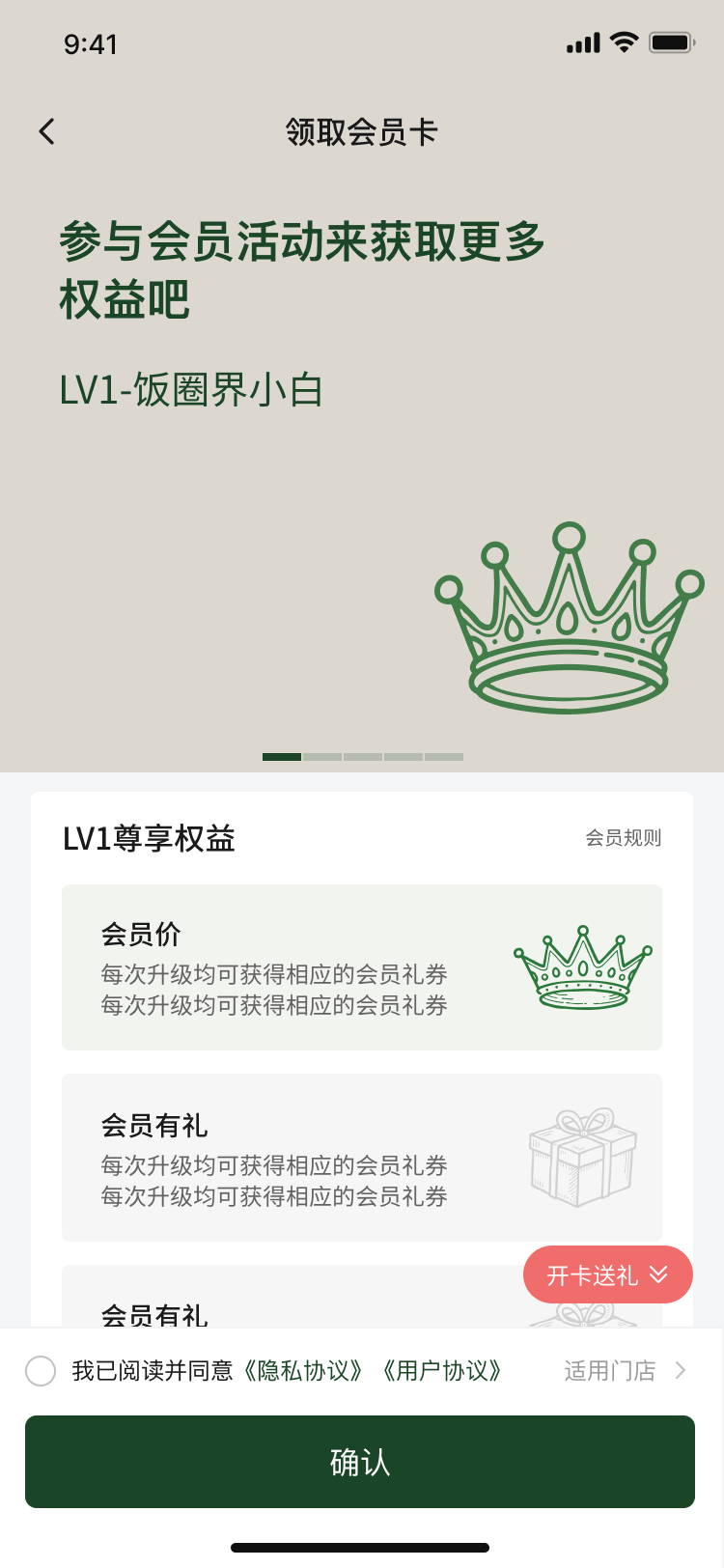This screenshot has height=1568, width=724.
Task: Confirm with the 确认 button
Action: point(360,1461)
